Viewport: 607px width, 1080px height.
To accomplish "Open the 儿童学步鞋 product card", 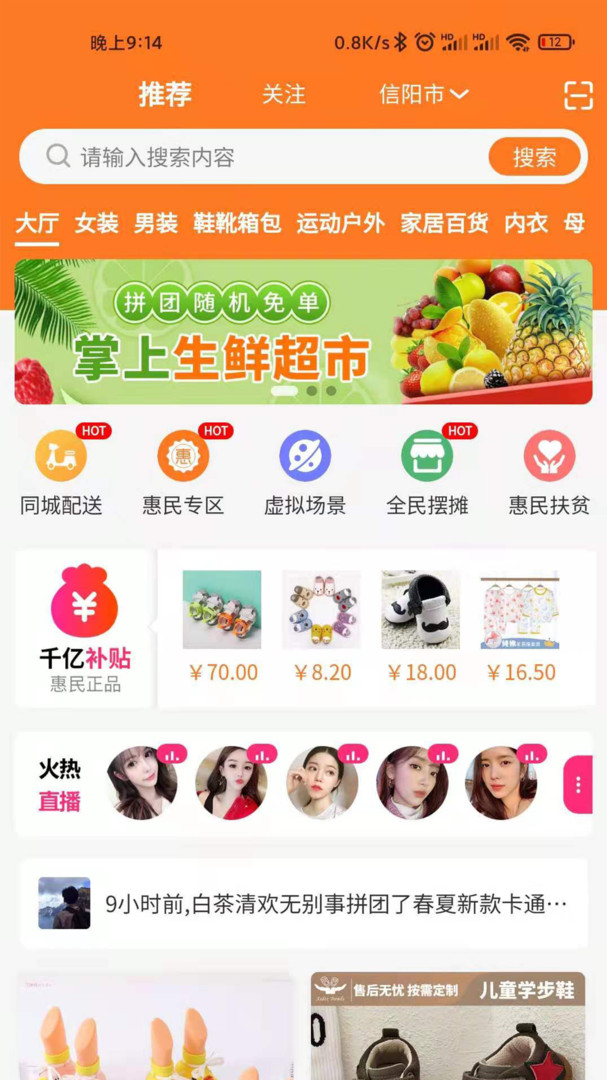I will coord(447,1025).
